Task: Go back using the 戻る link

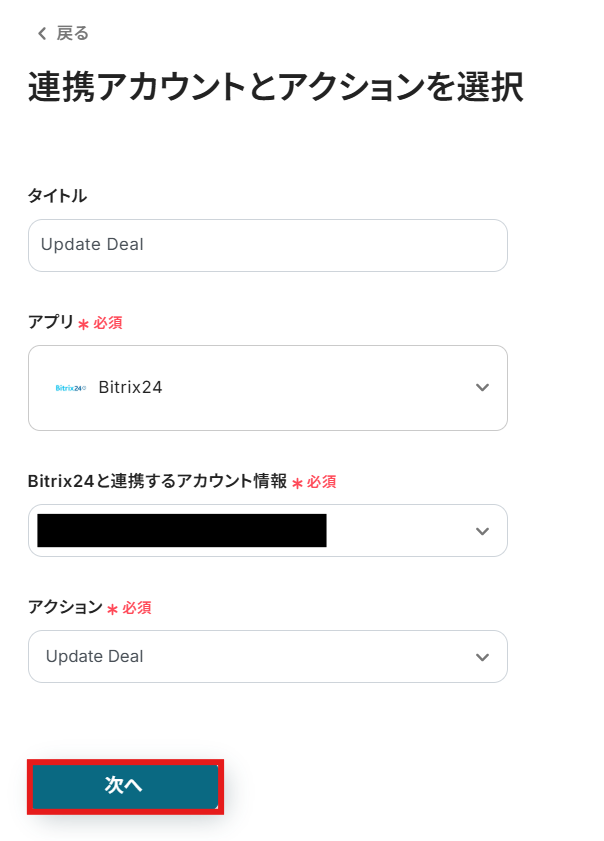Action: [x=63, y=34]
